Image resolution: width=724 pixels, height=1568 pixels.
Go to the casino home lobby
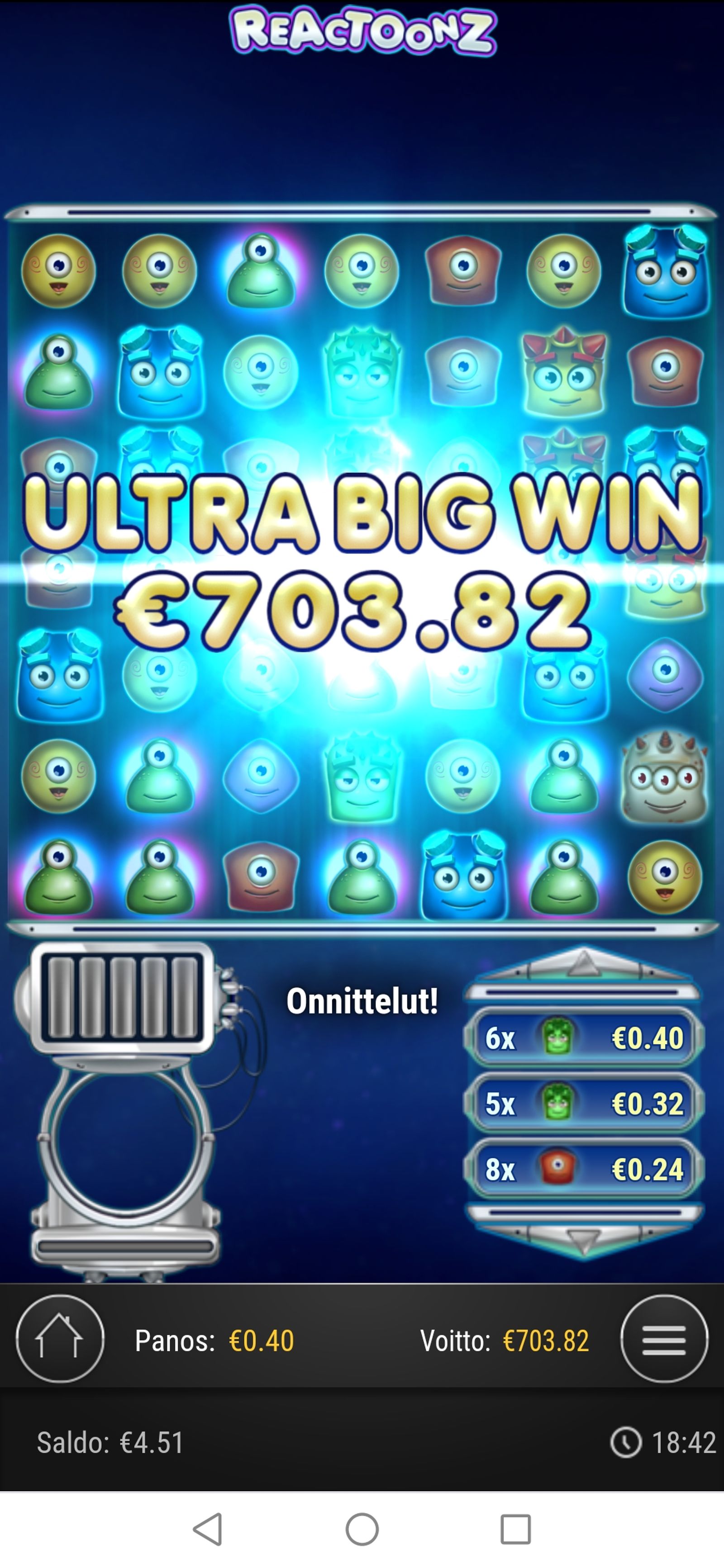click(59, 1340)
